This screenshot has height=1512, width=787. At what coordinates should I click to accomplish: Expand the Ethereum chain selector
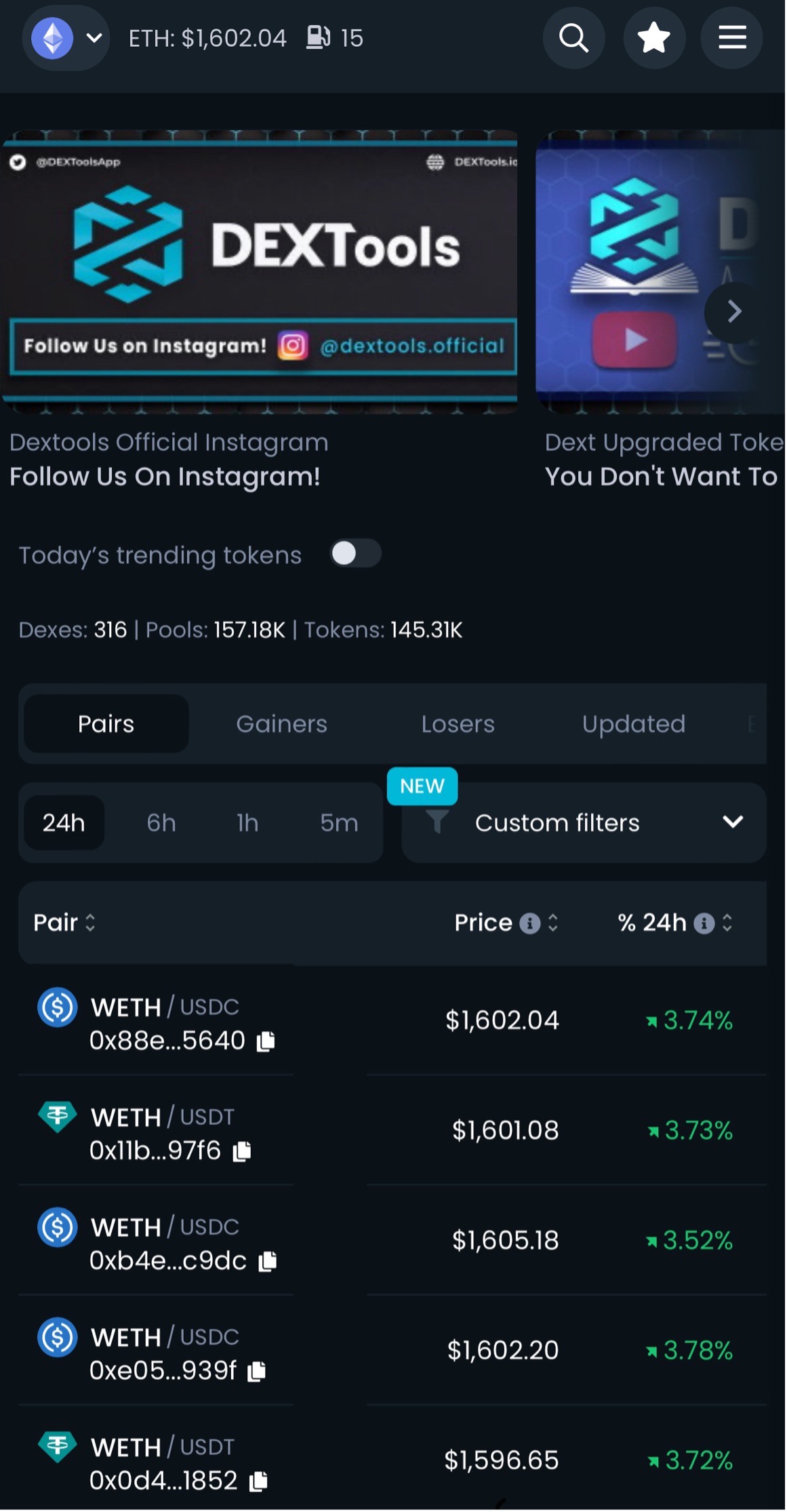tap(66, 38)
